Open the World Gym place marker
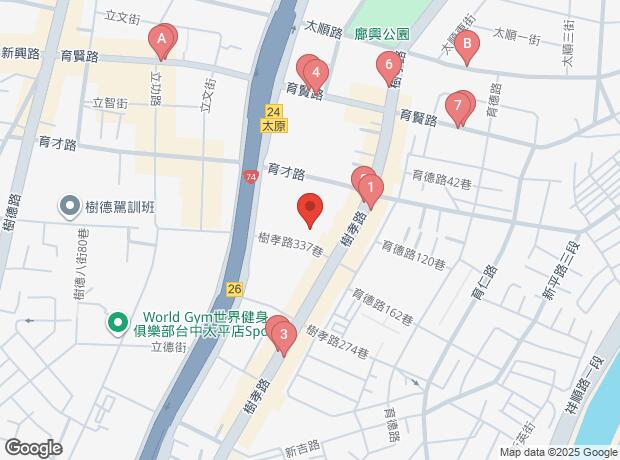The height and width of the screenshot is (460, 620). click(x=117, y=323)
